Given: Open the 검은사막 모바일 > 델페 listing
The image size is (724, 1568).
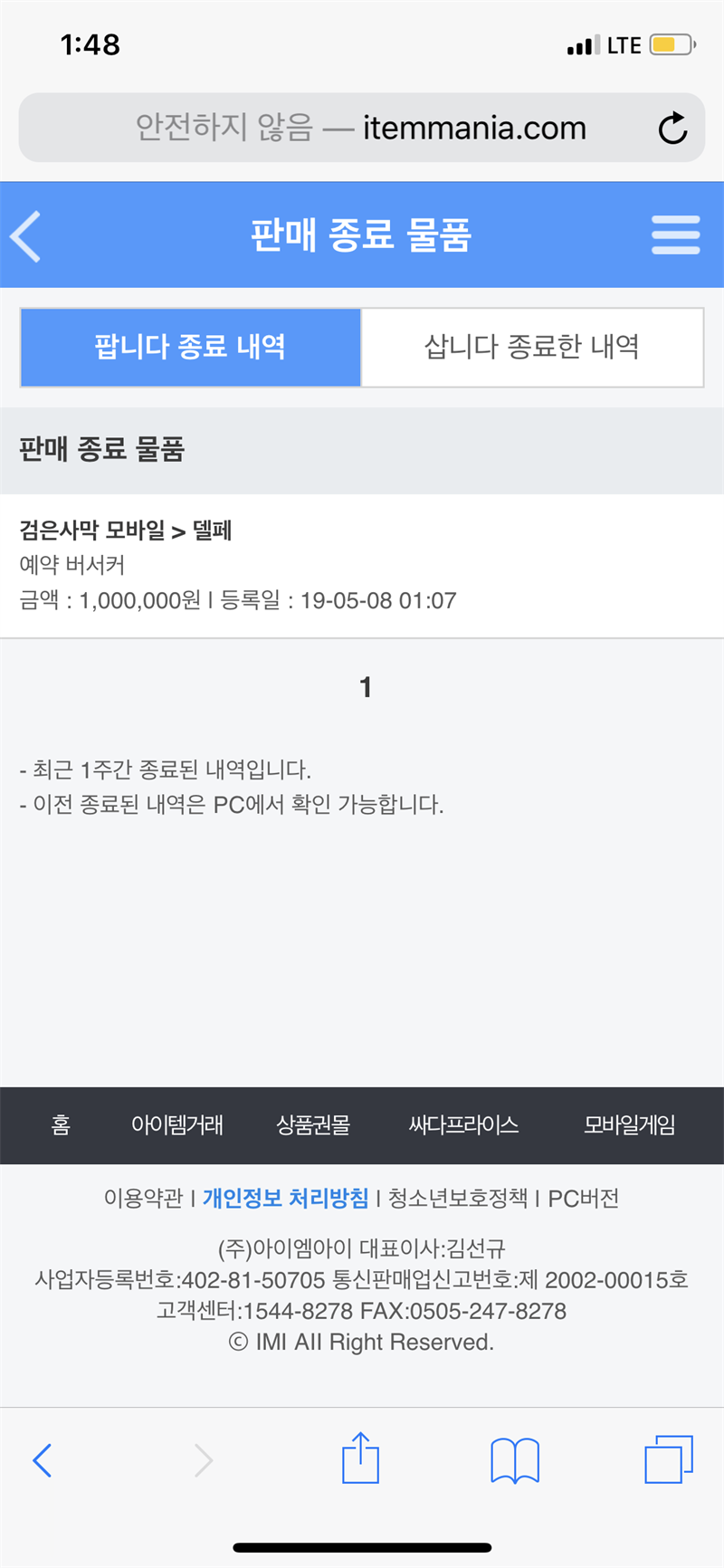Looking at the screenshot, I should [237, 565].
